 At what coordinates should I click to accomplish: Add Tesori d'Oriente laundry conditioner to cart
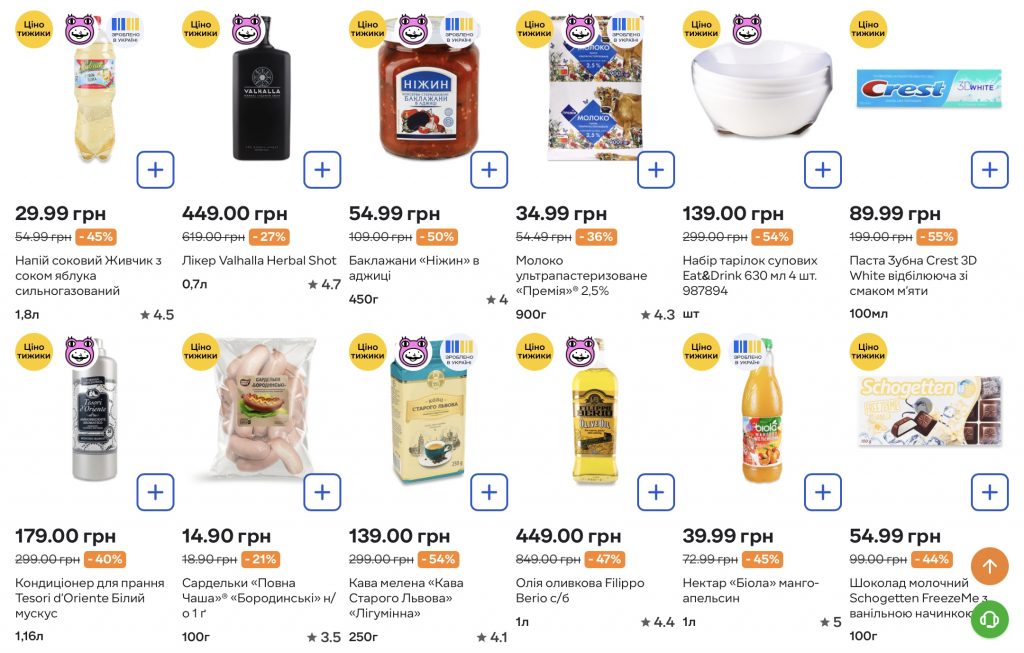(155, 492)
